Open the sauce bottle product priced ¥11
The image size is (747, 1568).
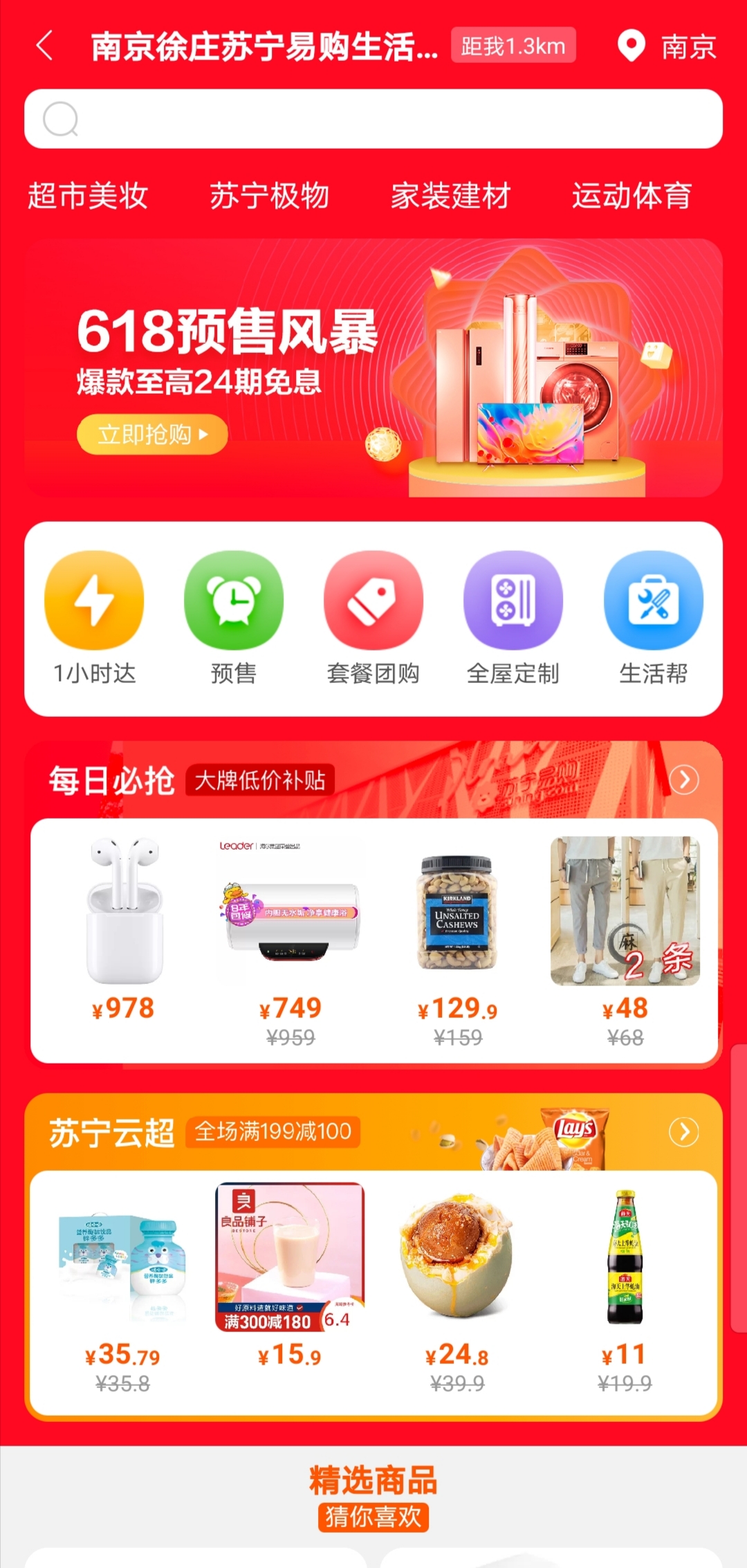(x=625, y=1275)
